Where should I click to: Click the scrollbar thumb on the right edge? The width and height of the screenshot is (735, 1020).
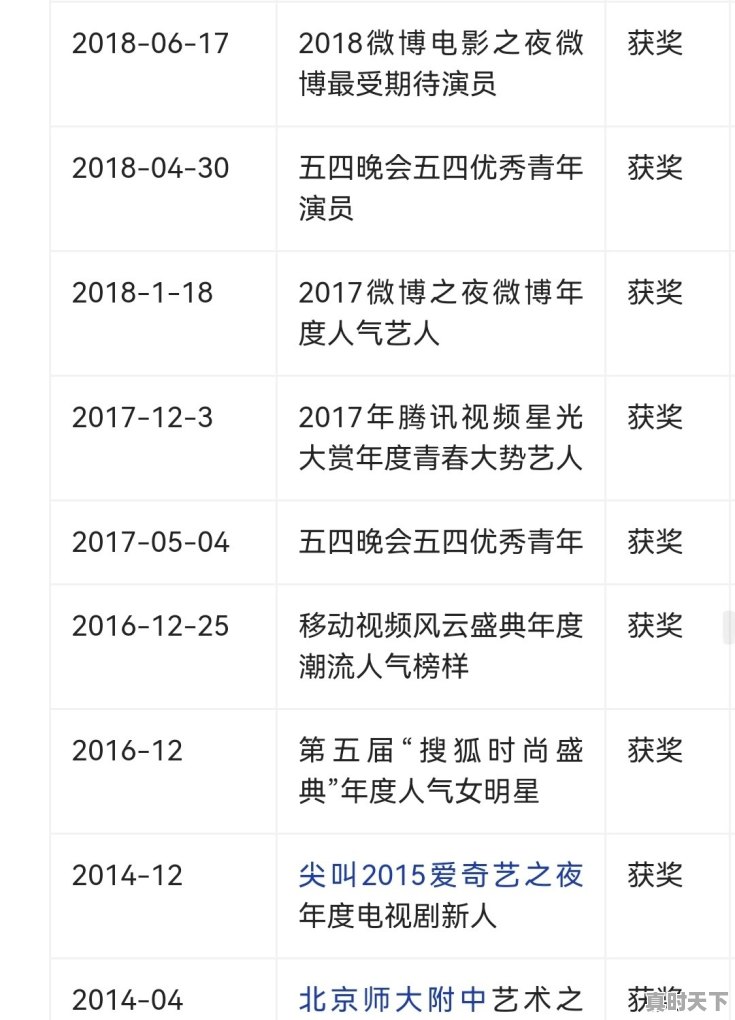pos(728,627)
